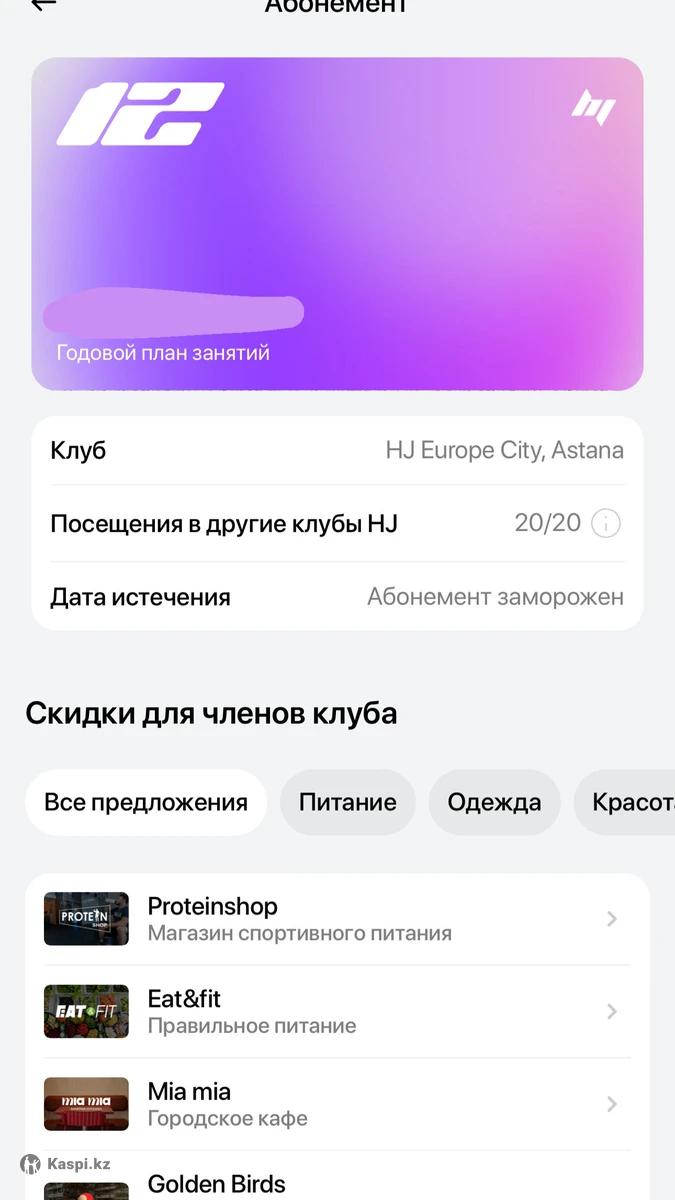Go back using the top arrow
The image size is (675, 1200).
click(43, 5)
